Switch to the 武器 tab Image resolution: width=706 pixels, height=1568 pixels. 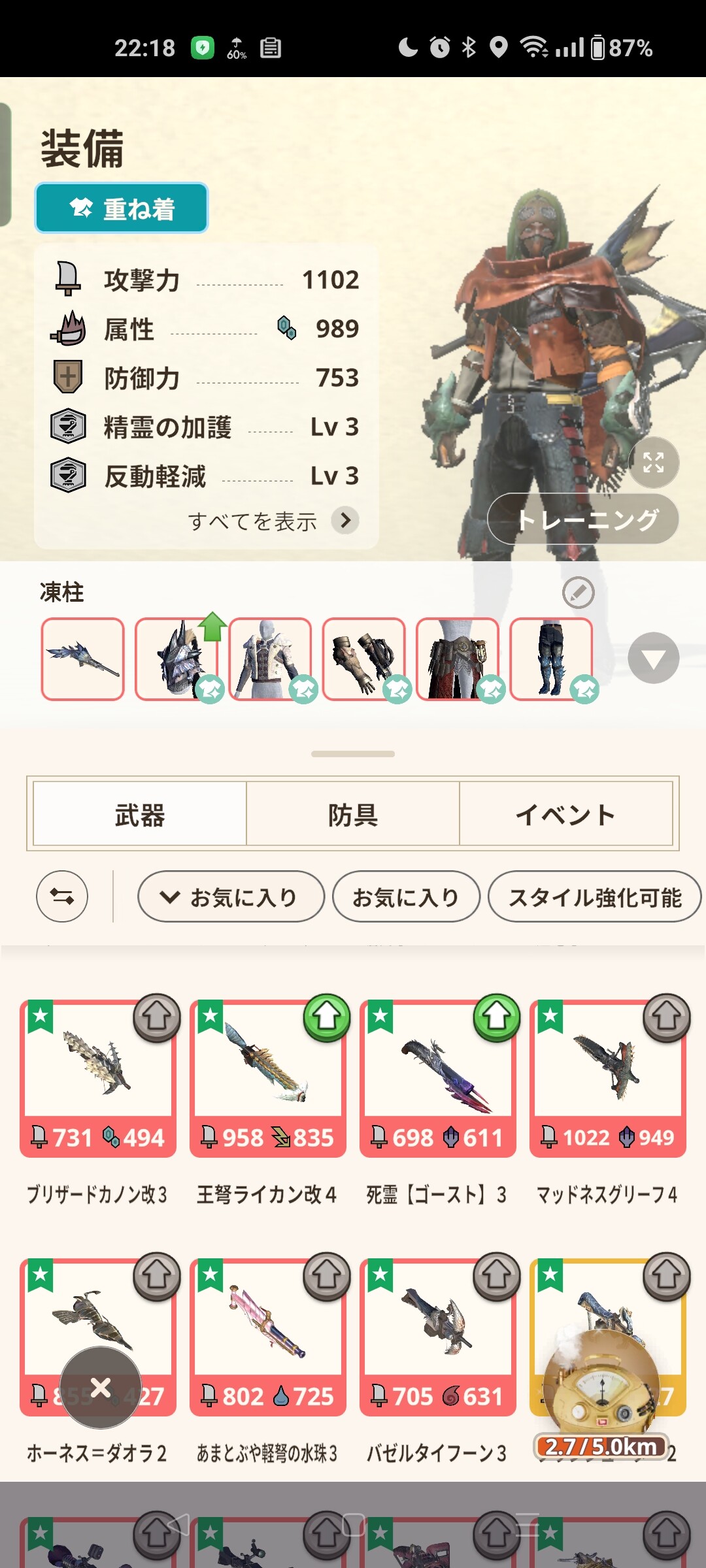coord(140,814)
